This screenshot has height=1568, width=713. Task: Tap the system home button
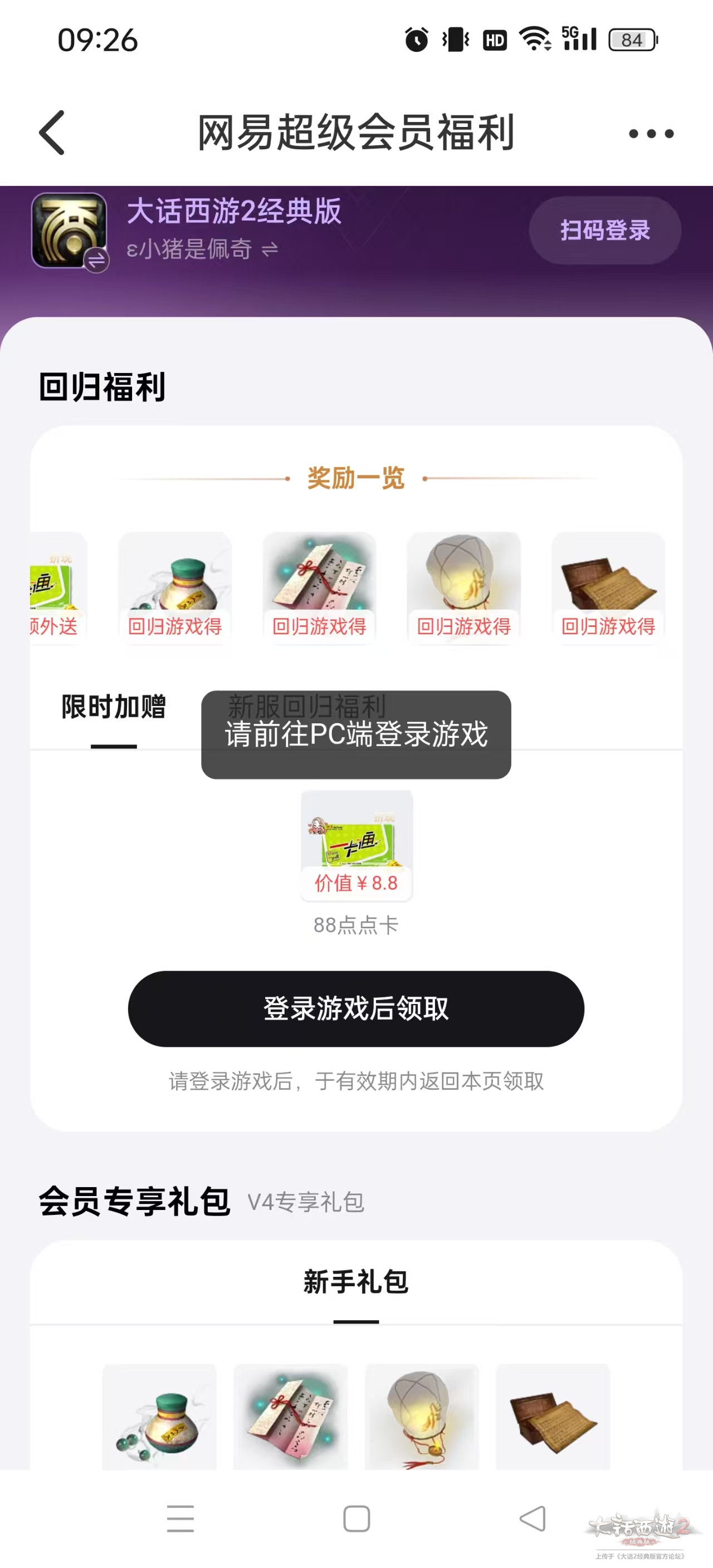[356, 1518]
